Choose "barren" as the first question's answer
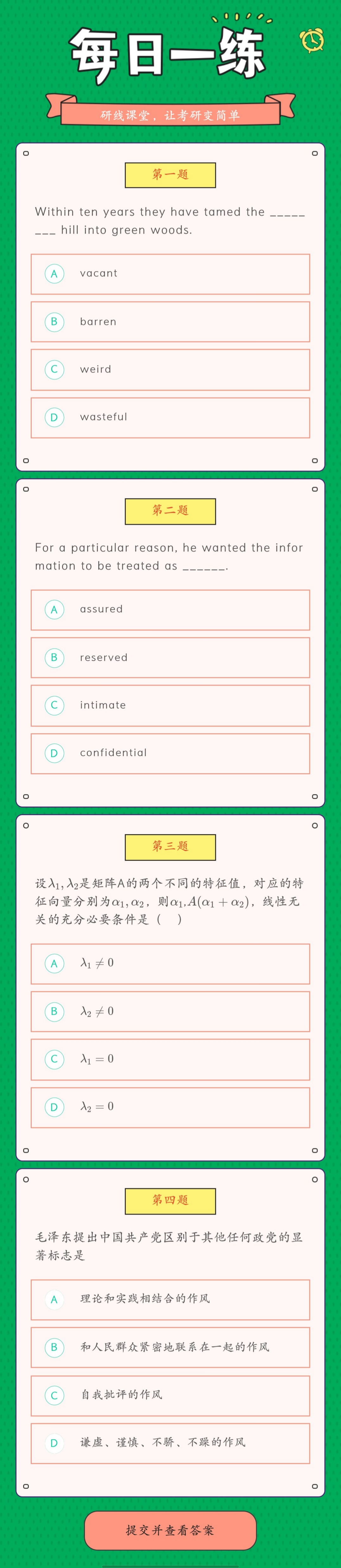This screenshot has height=1568, width=341. click(x=170, y=321)
